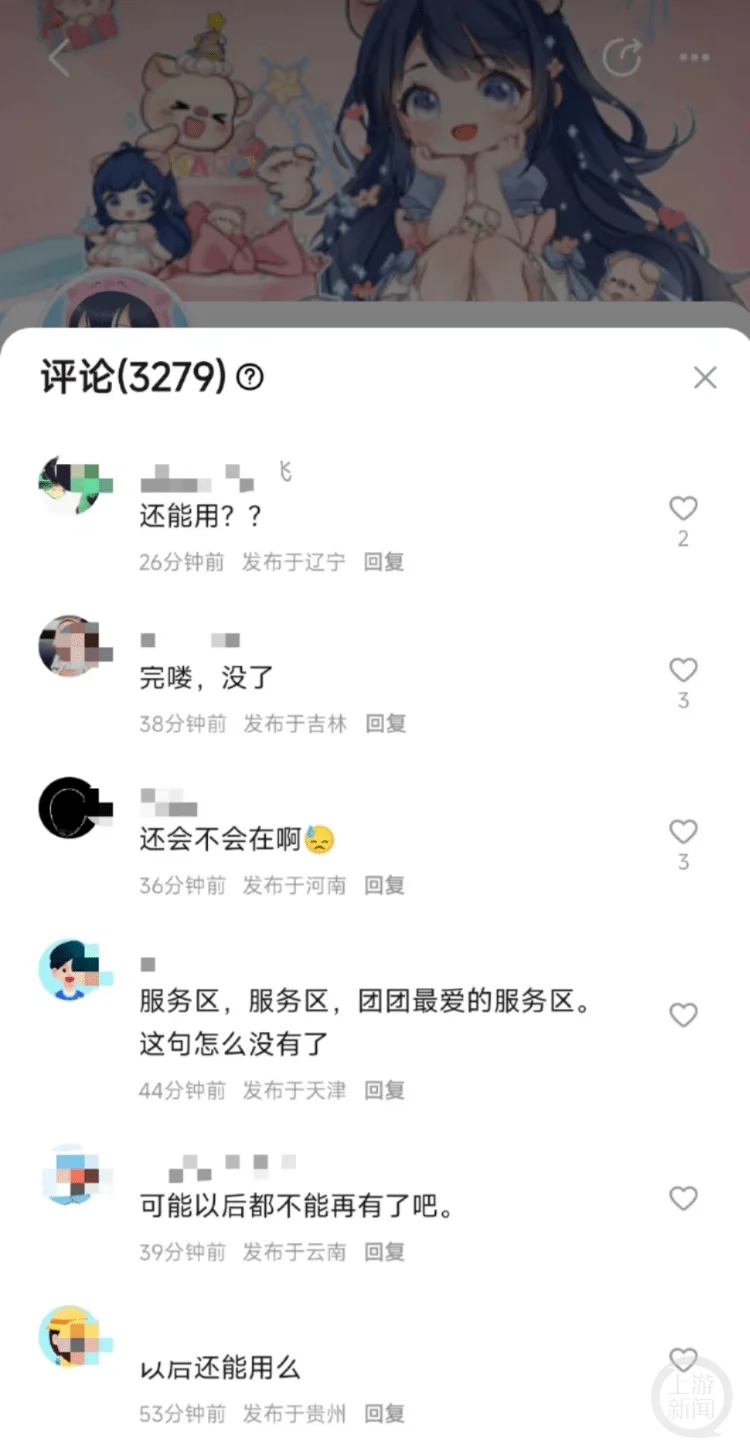Image resolution: width=750 pixels, height=1455 pixels.
Task: Tap 回复 under the 辽宁 comment
Action: (384, 562)
